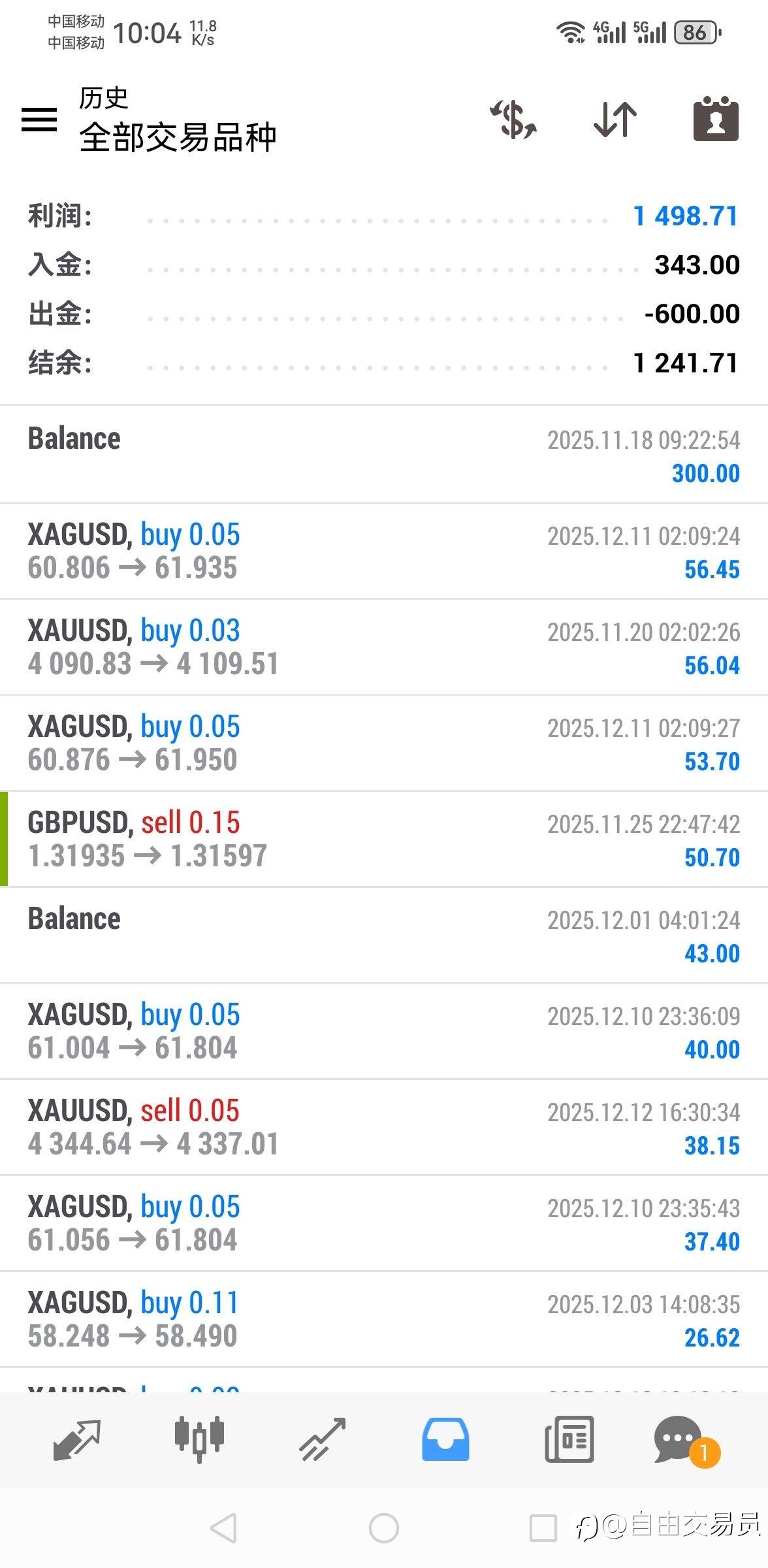Go to the system home screen
The width and height of the screenshot is (768, 1568).
[384, 1528]
